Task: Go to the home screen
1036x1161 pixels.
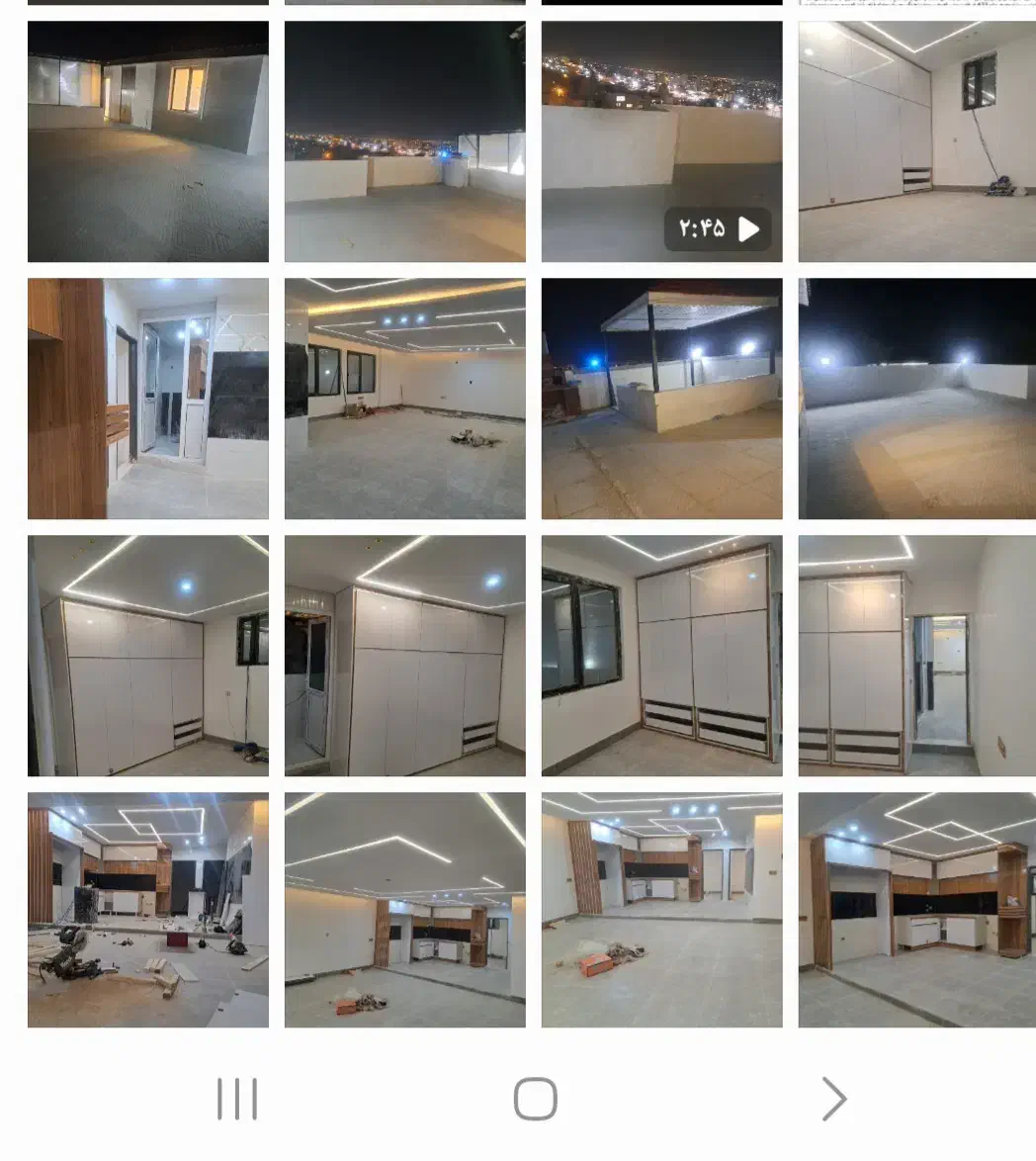Action: pos(535,1099)
